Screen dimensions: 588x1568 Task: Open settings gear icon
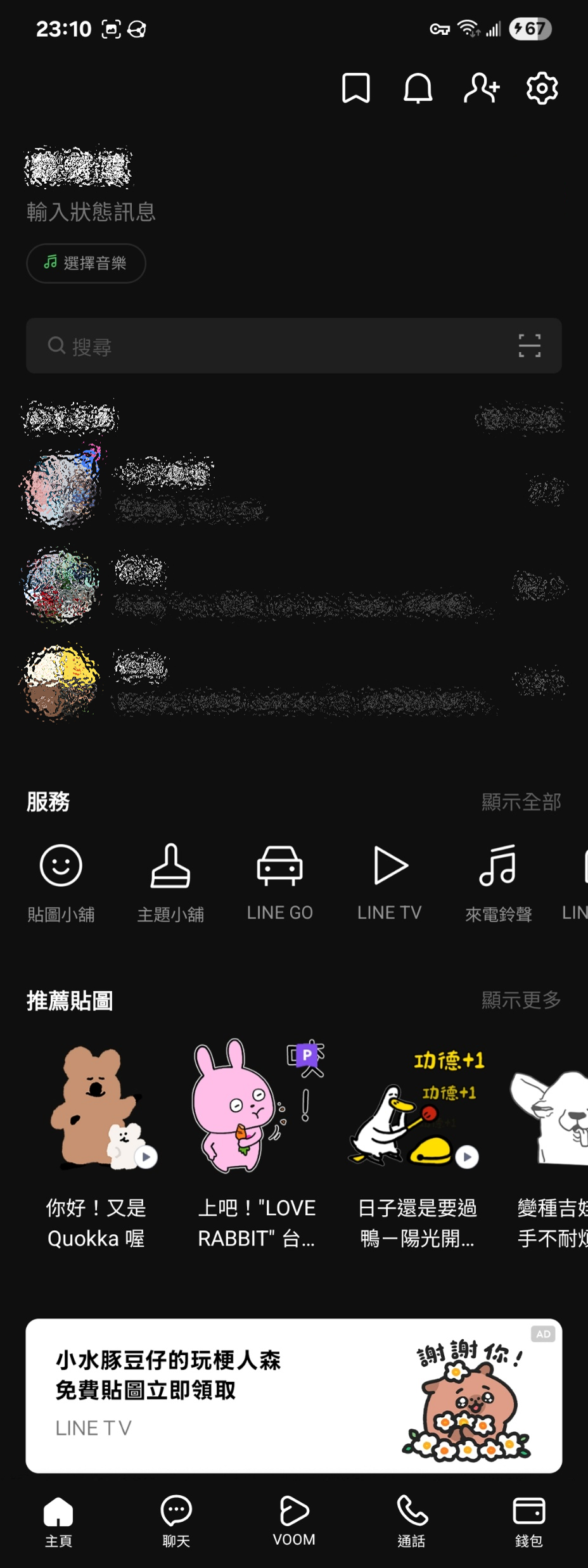click(542, 88)
